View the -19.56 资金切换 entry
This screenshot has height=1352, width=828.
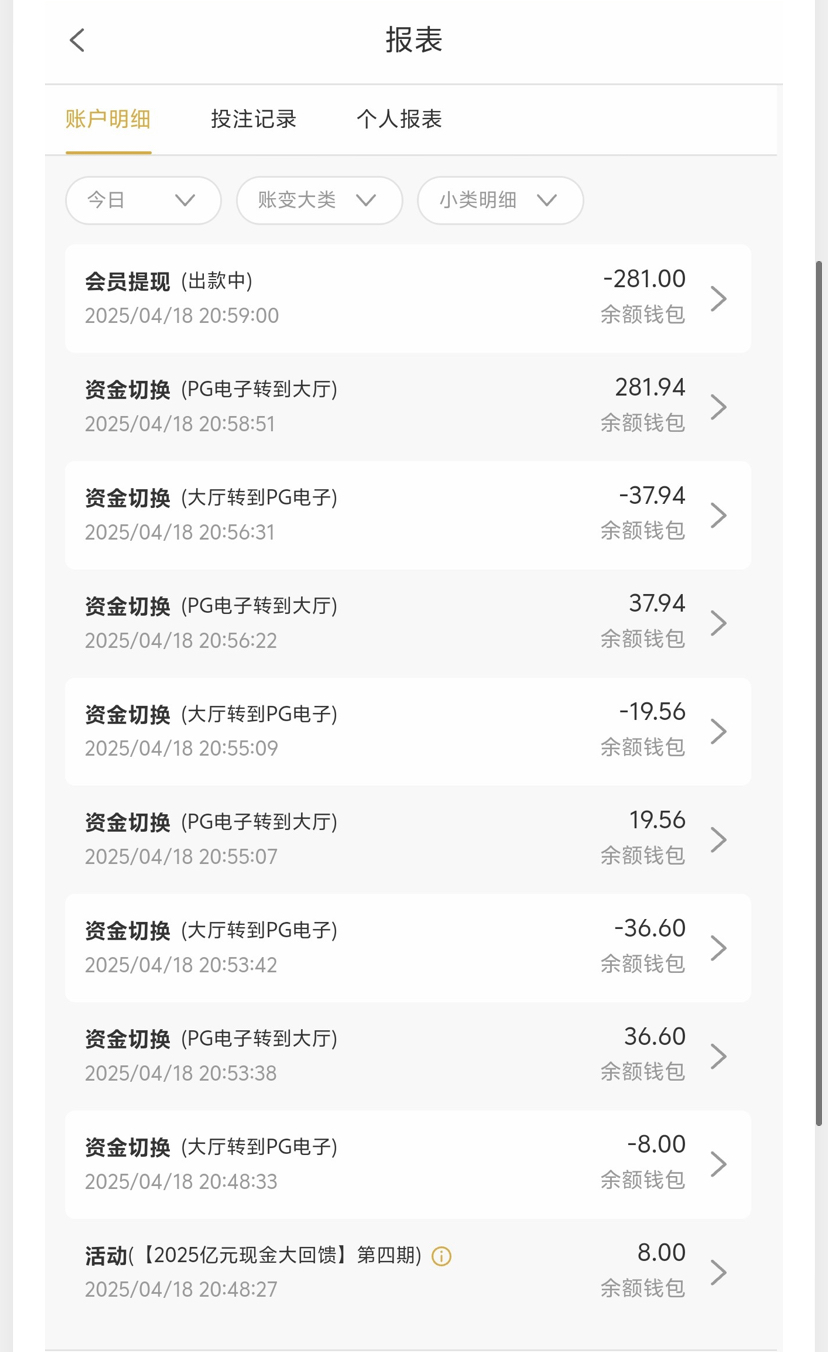tap(408, 731)
